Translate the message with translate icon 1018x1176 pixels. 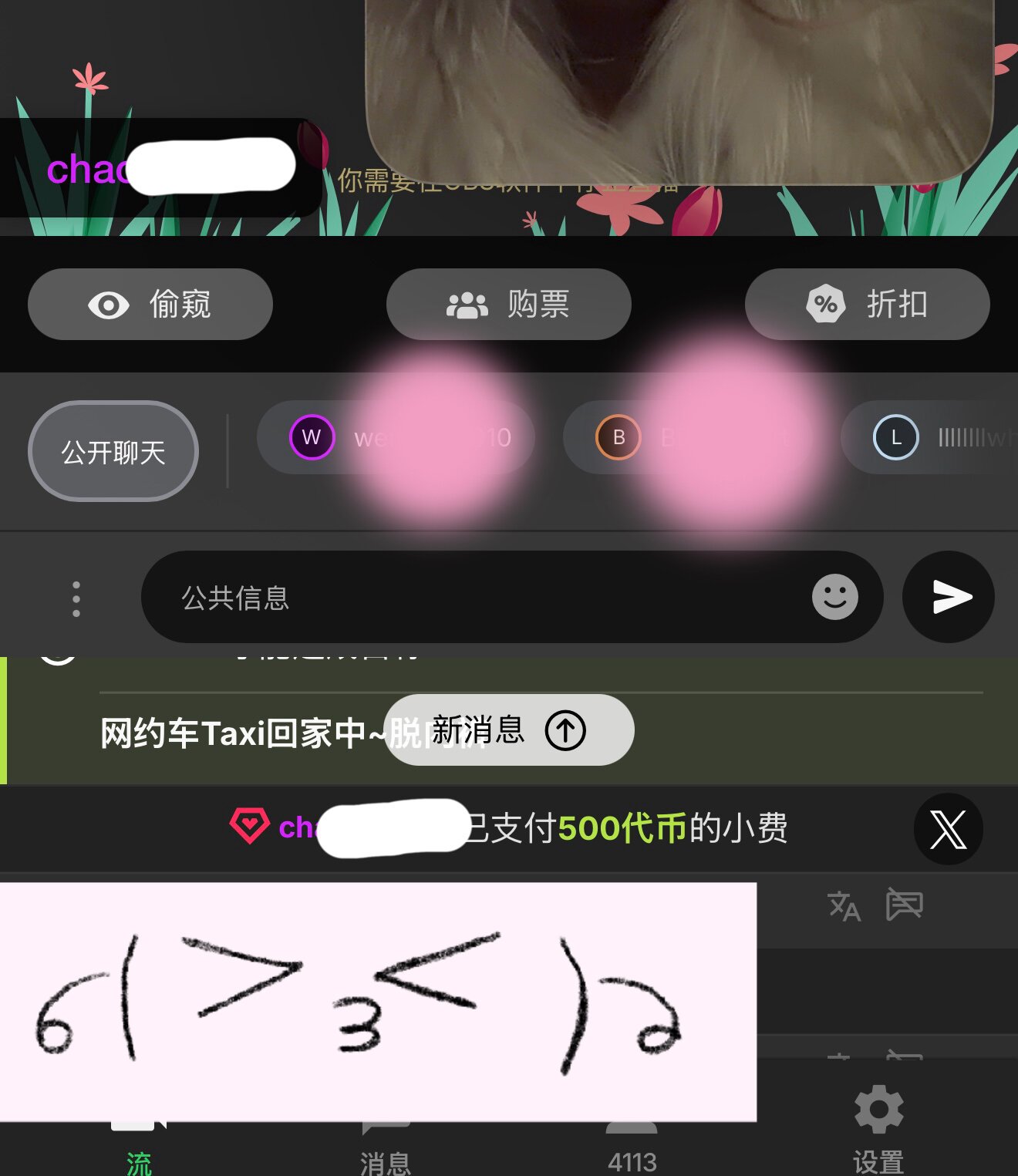tap(844, 906)
